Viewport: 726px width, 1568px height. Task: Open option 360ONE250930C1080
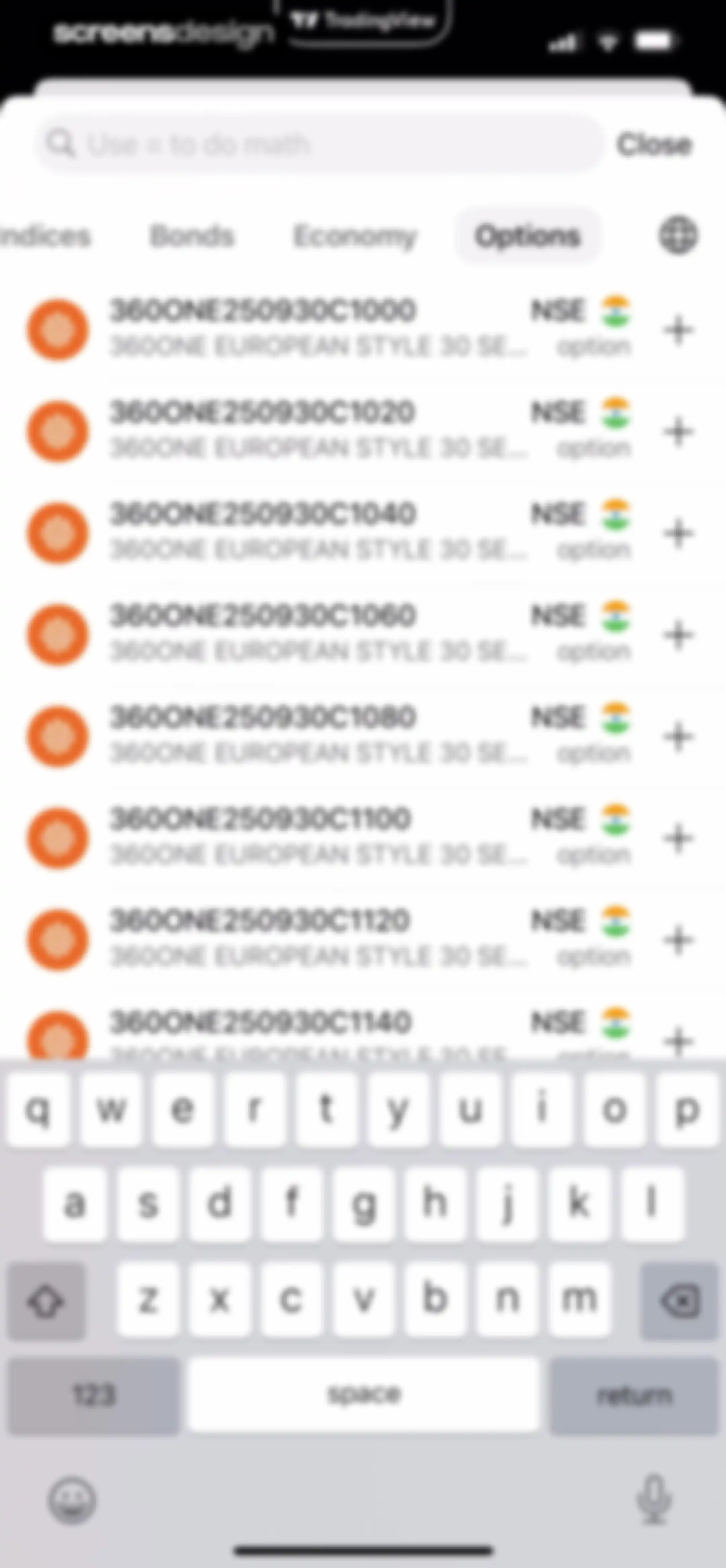coord(329,736)
